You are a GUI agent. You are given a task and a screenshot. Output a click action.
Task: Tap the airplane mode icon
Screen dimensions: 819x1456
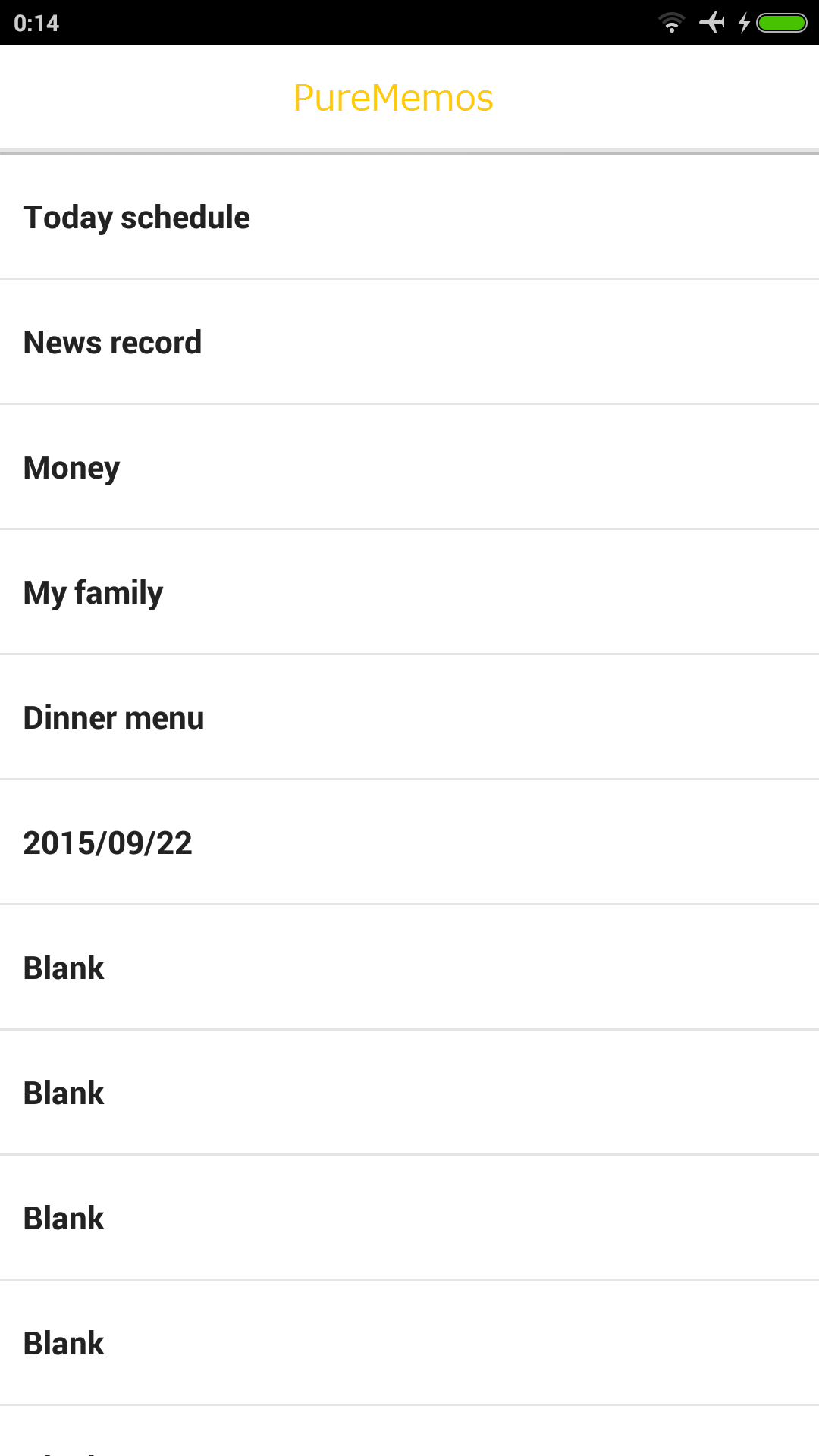[714, 22]
